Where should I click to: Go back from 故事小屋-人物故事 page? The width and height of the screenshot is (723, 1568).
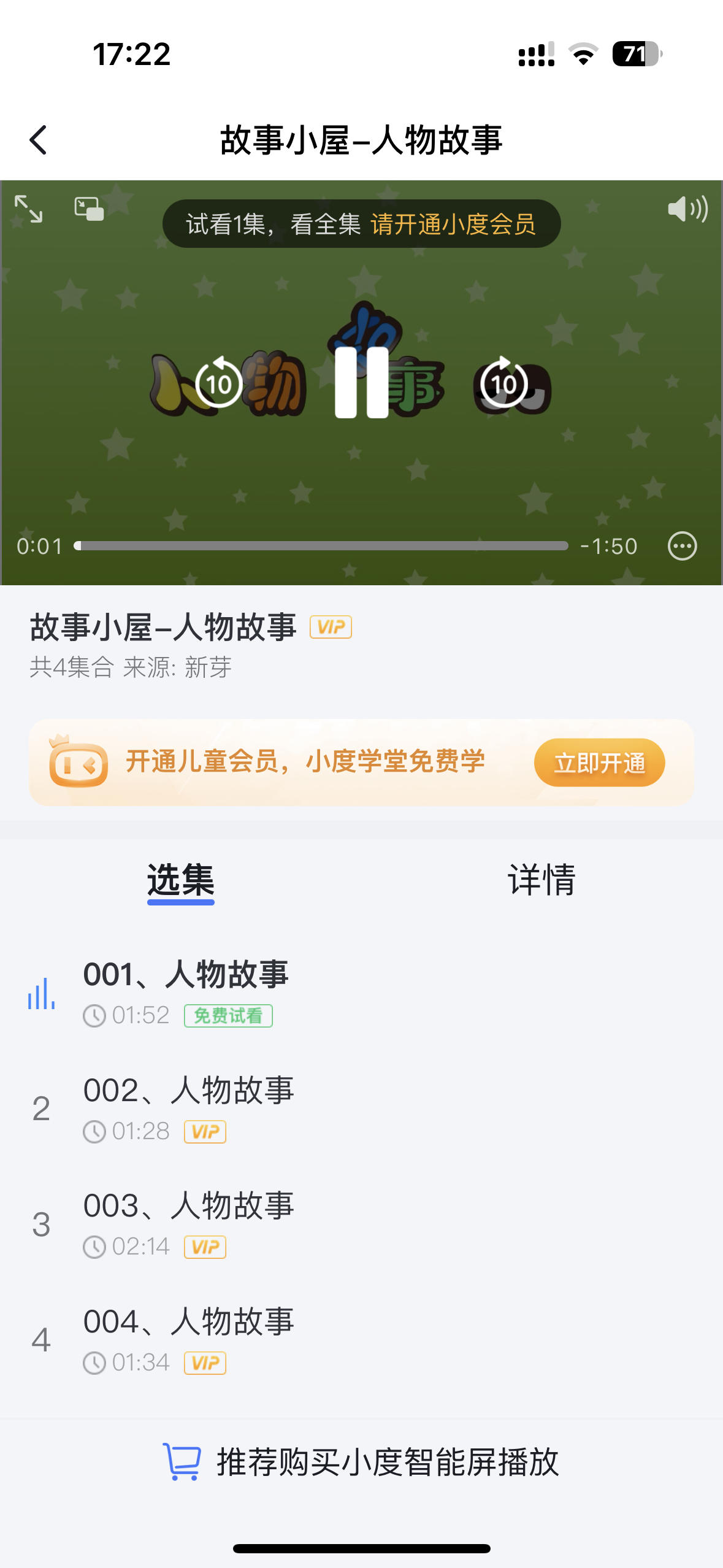click(39, 140)
